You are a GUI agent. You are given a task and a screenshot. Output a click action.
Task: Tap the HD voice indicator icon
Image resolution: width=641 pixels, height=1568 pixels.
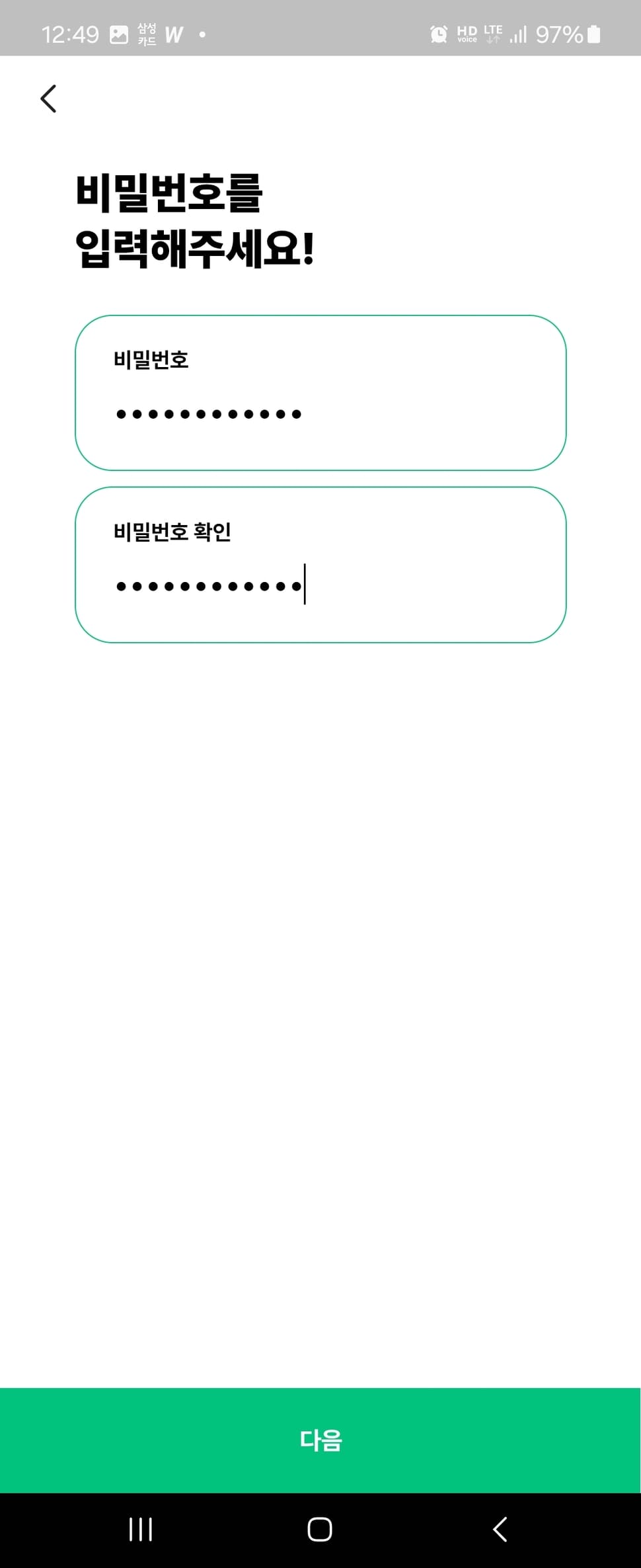coord(467,34)
